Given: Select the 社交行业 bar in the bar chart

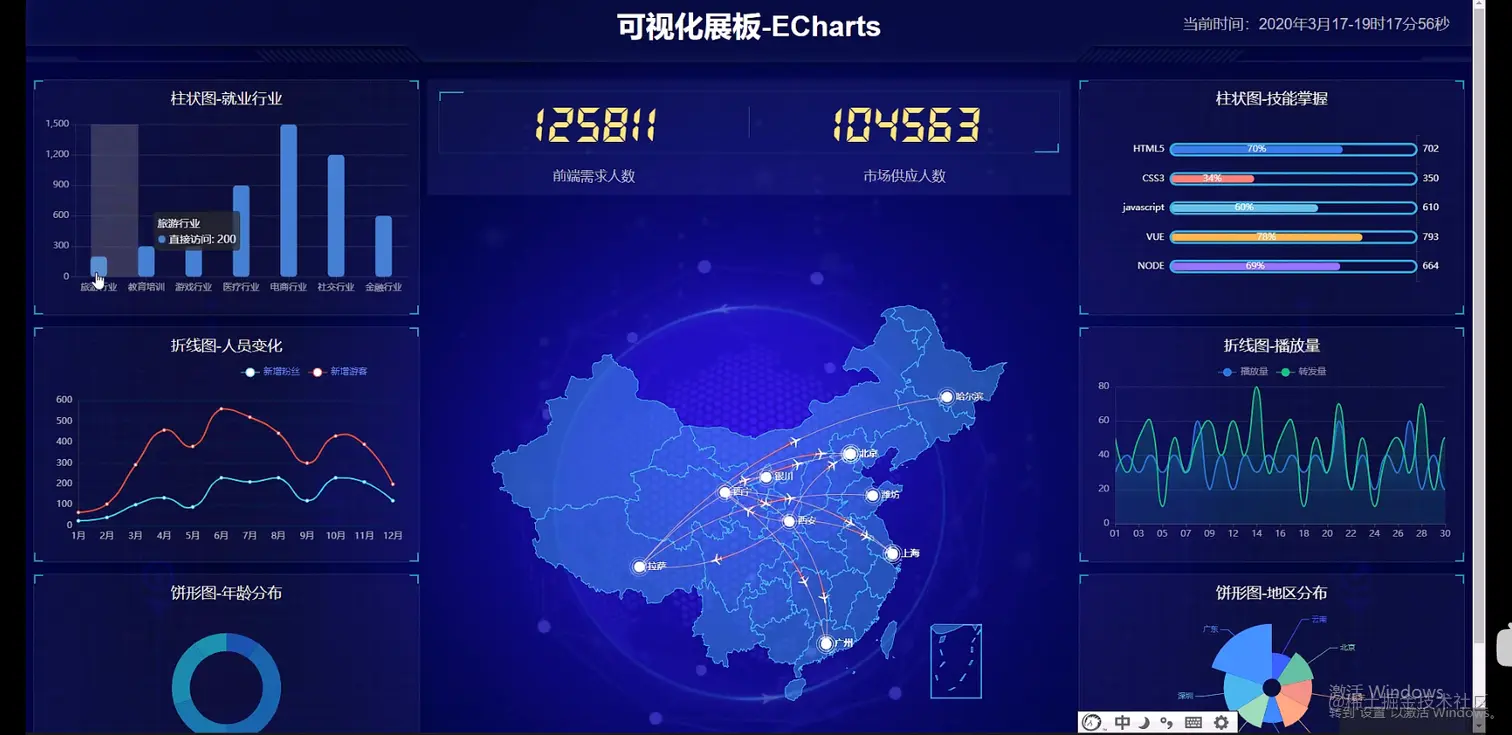Looking at the screenshot, I should click(x=336, y=216).
